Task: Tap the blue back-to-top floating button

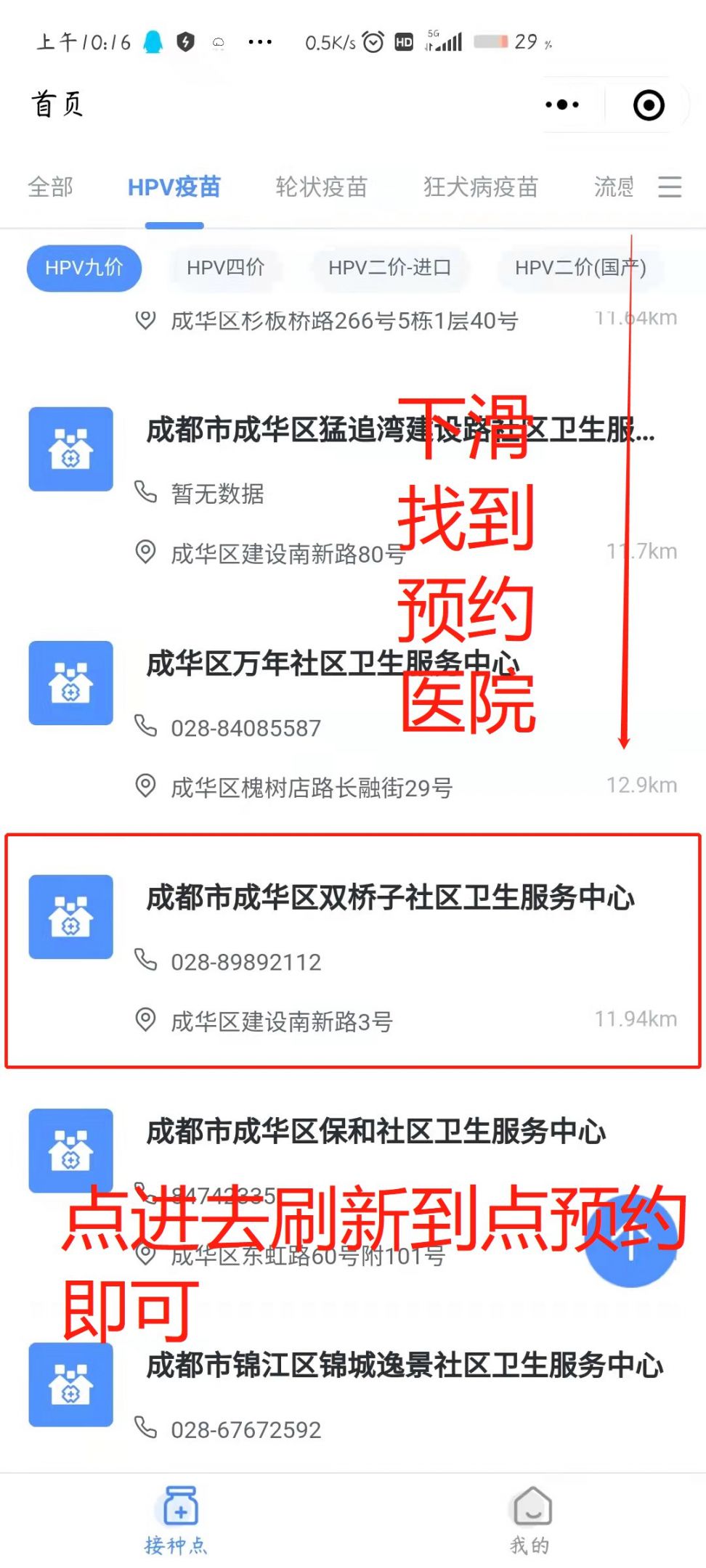Action: point(631,1243)
